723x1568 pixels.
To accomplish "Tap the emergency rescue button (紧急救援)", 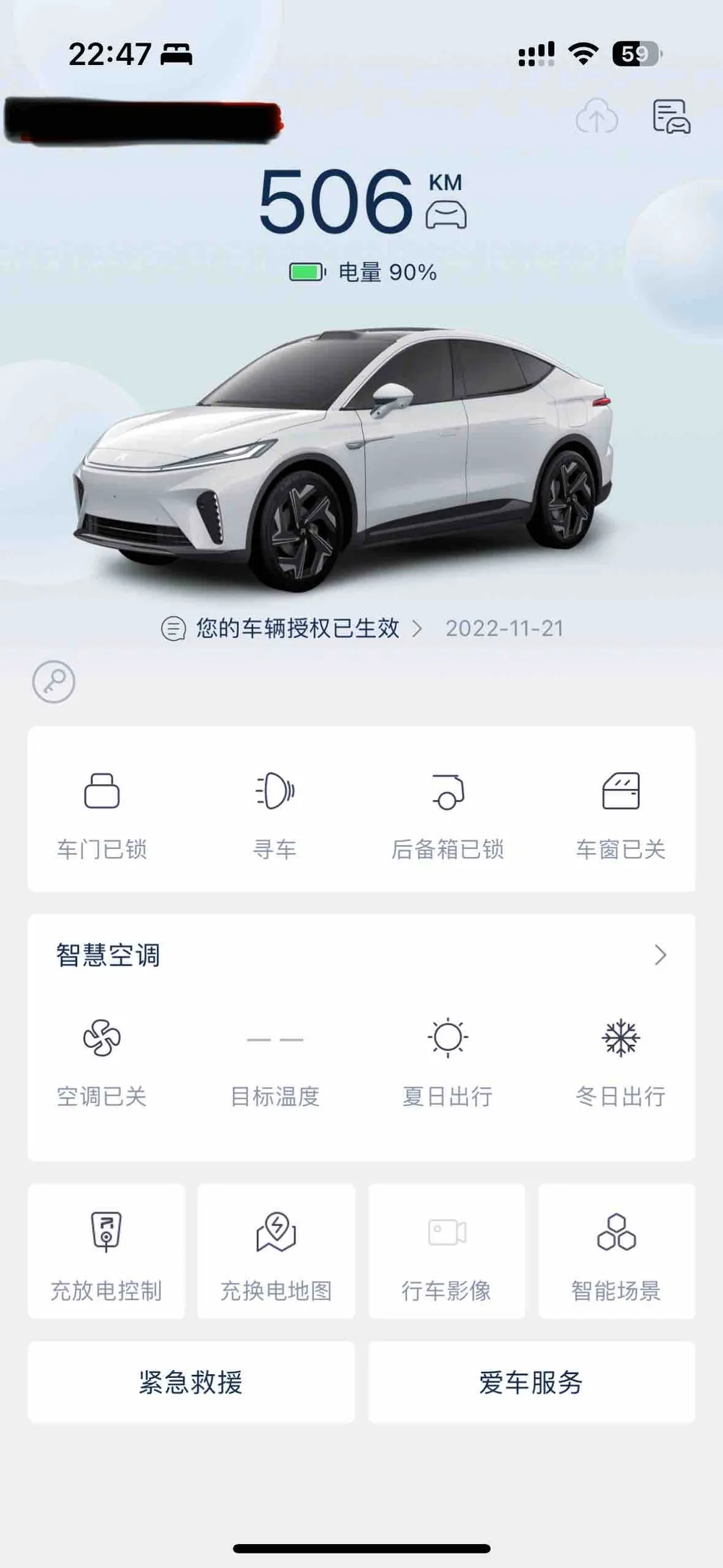I will pyautogui.click(x=191, y=1382).
